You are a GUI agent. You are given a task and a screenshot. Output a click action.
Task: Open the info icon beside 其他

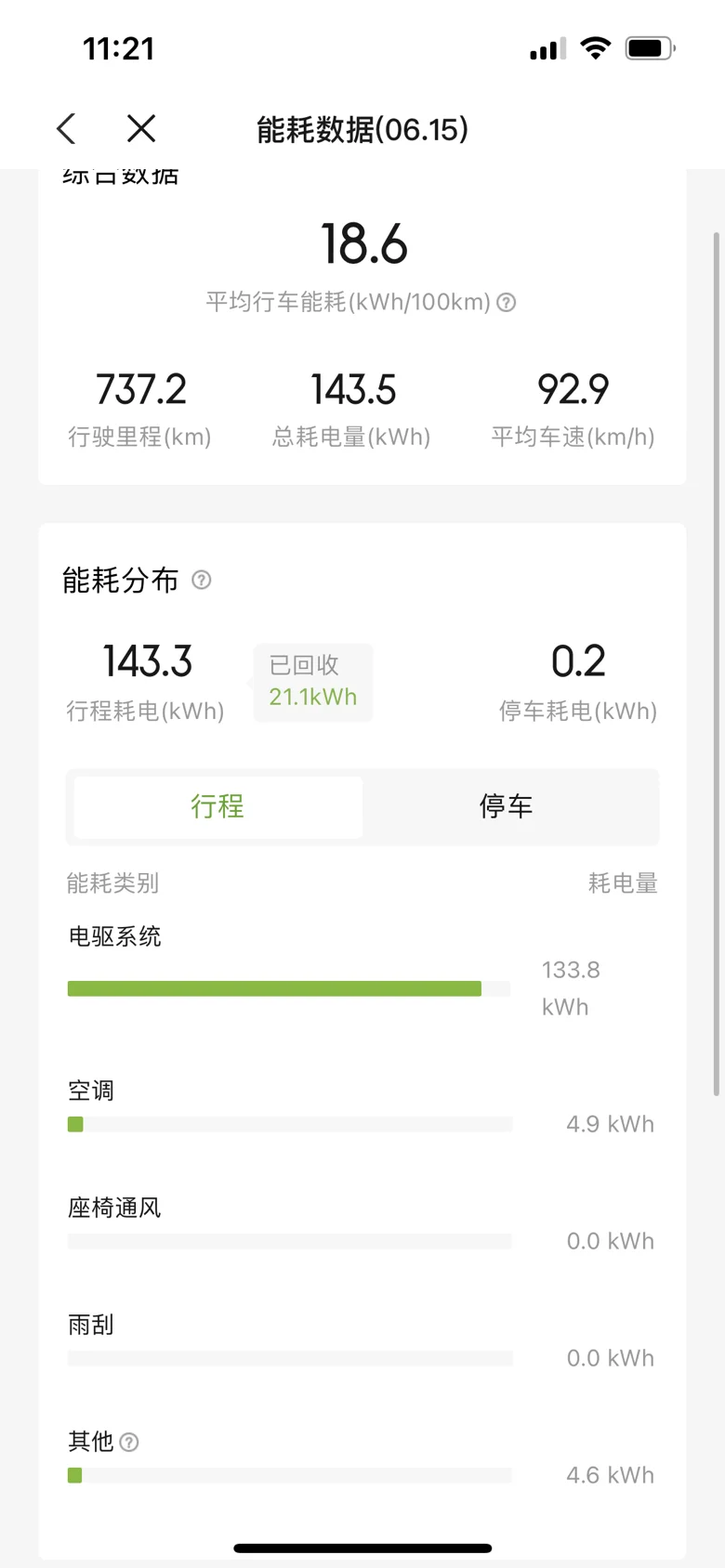pyautogui.click(x=129, y=1442)
